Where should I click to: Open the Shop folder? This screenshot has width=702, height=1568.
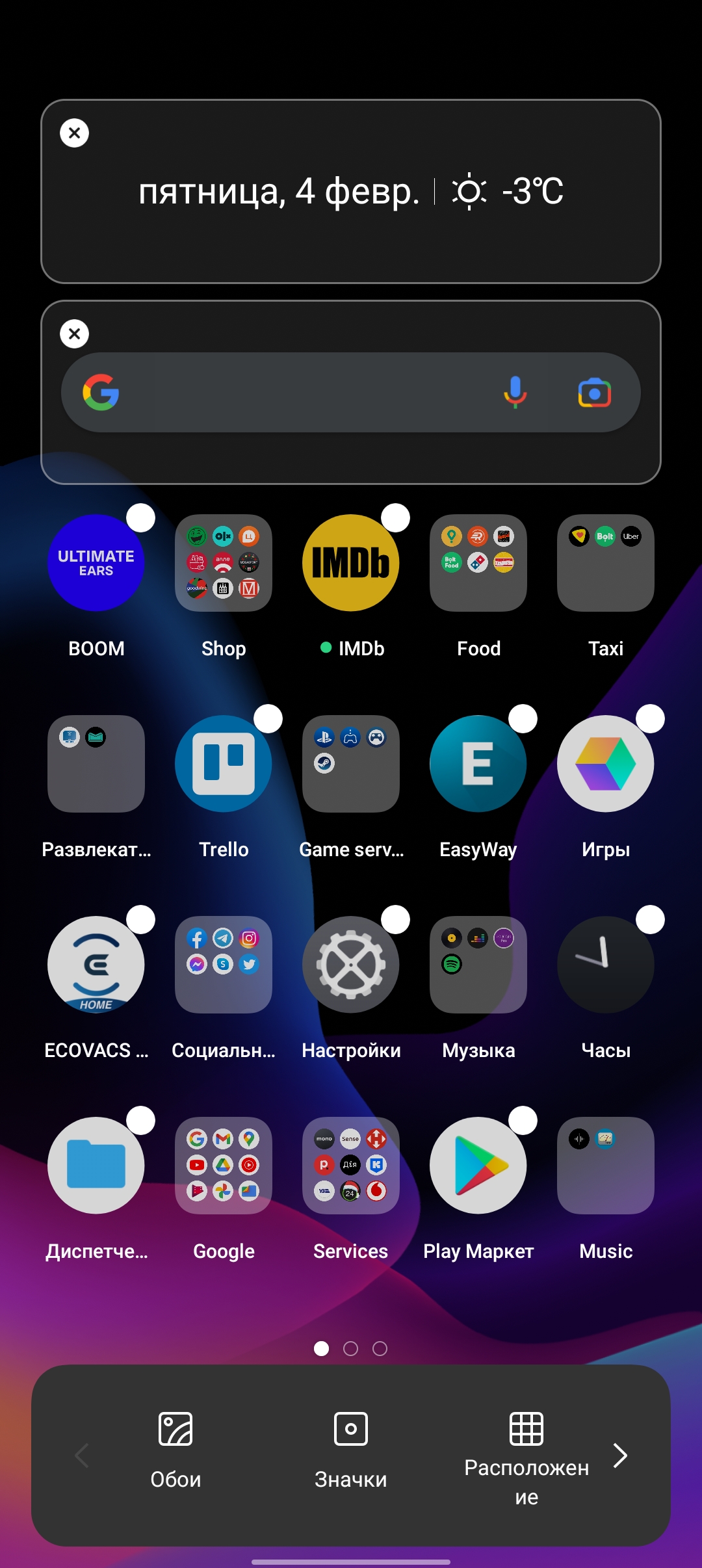pyautogui.click(x=224, y=563)
